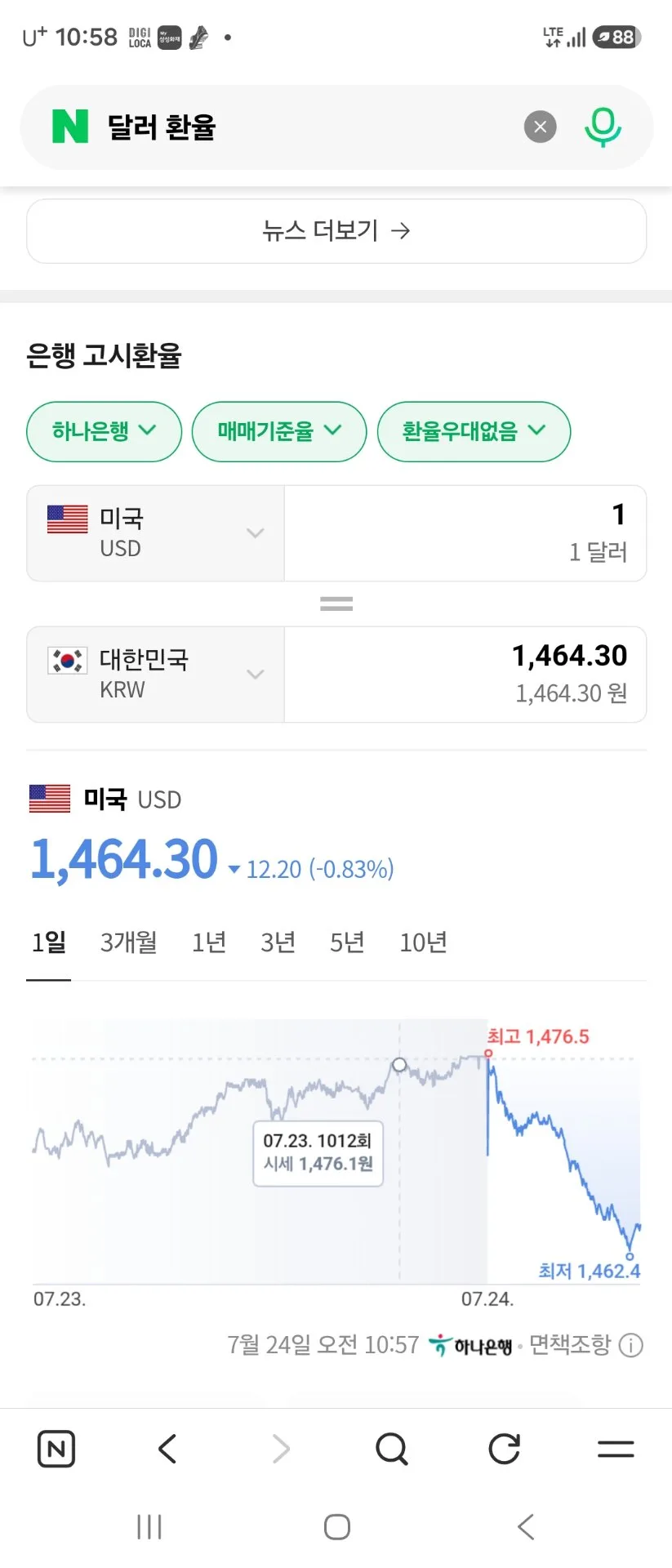Change the 미국 USD currency selector
Image resolution: width=672 pixels, height=1568 pixels.
pyautogui.click(x=156, y=533)
